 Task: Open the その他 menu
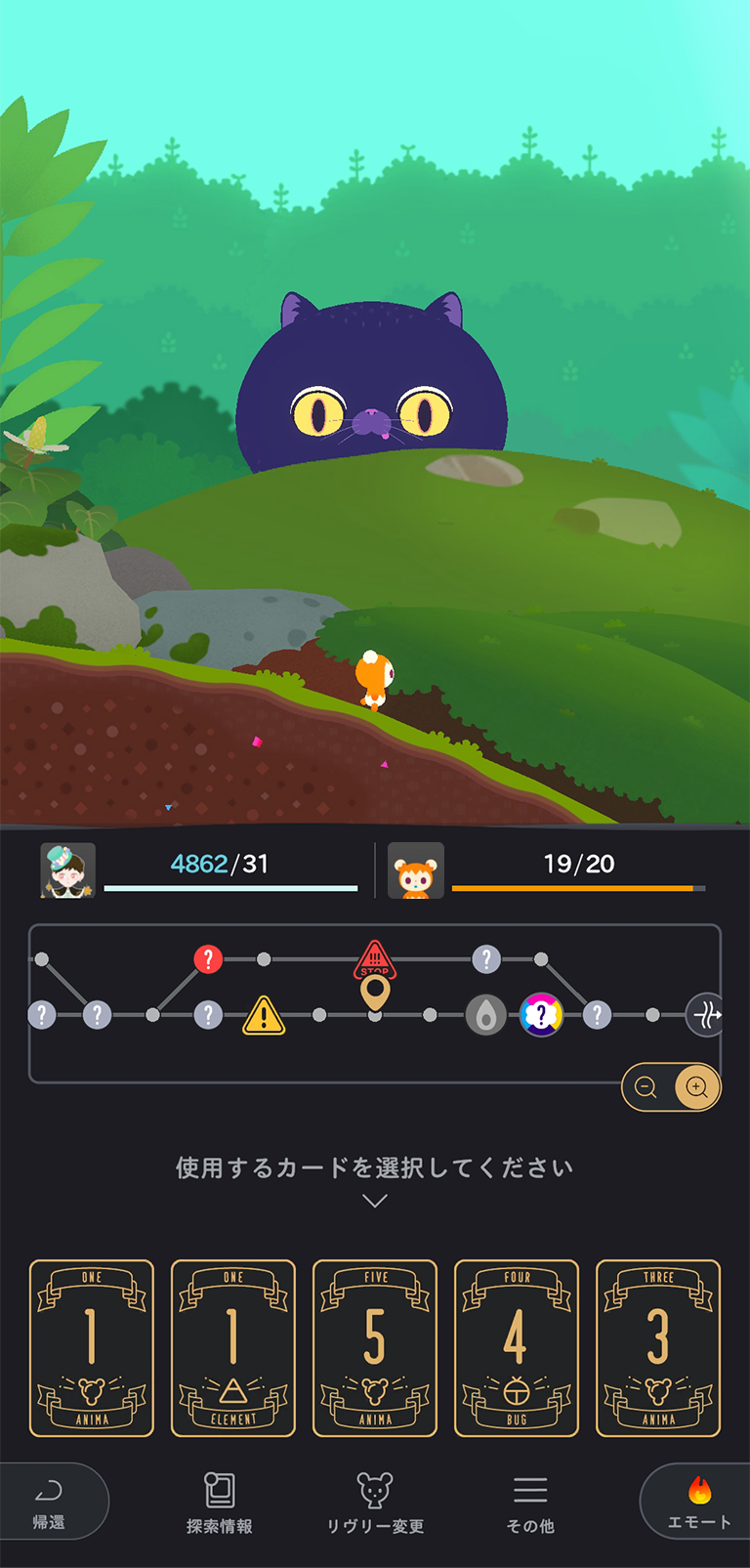pyautogui.click(x=530, y=1502)
